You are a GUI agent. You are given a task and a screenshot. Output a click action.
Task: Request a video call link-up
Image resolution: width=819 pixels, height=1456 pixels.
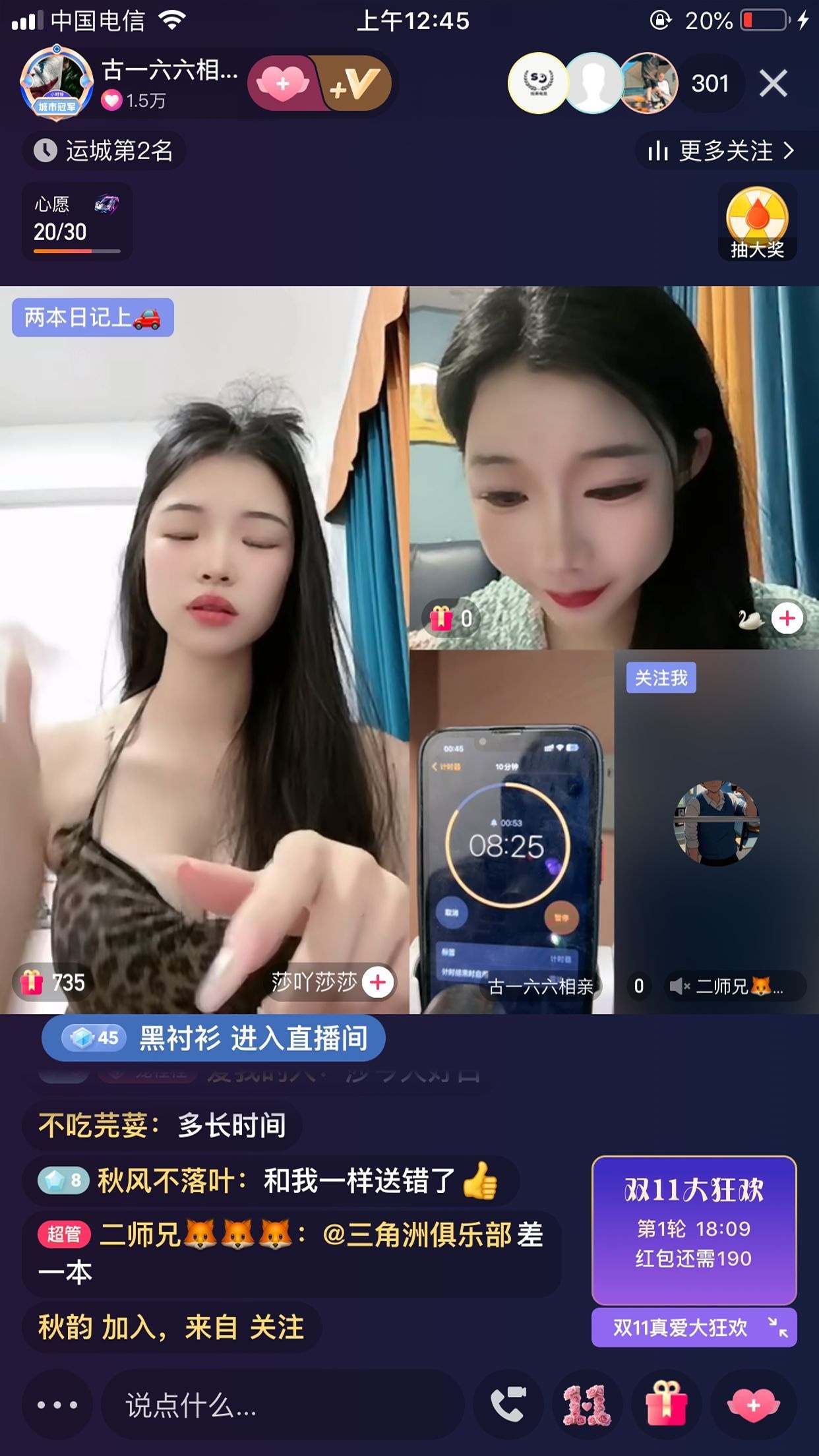[x=508, y=1405]
